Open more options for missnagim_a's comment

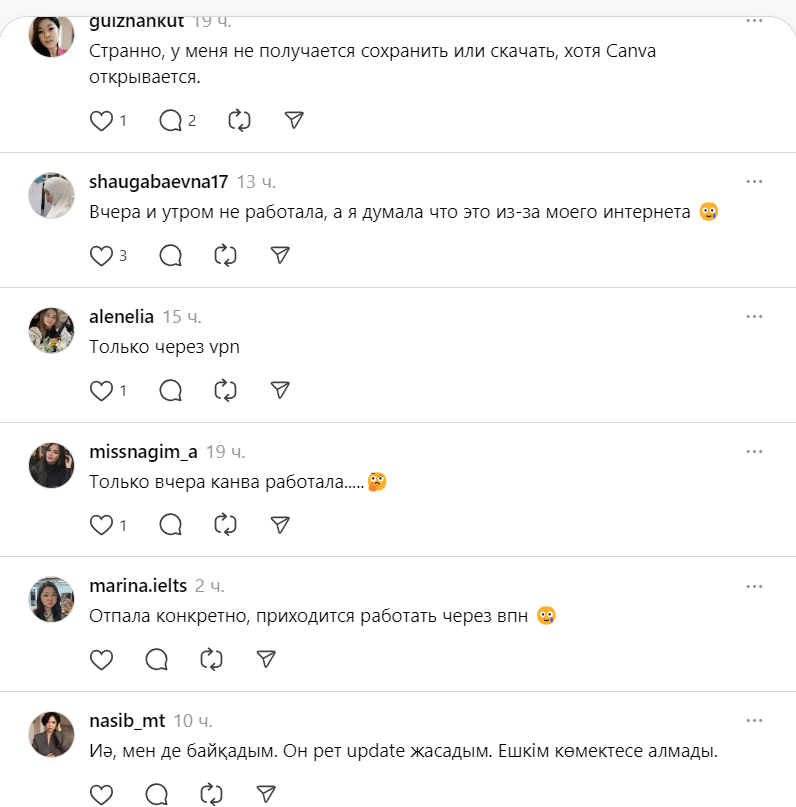754,451
